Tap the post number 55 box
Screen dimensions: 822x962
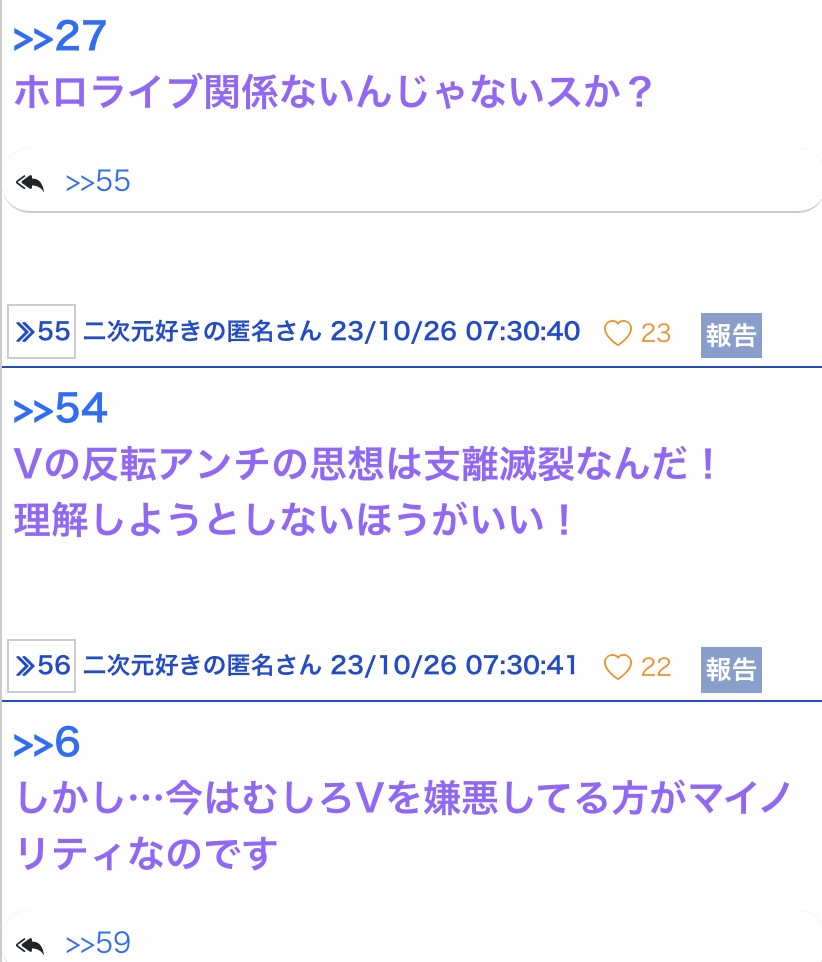point(42,332)
